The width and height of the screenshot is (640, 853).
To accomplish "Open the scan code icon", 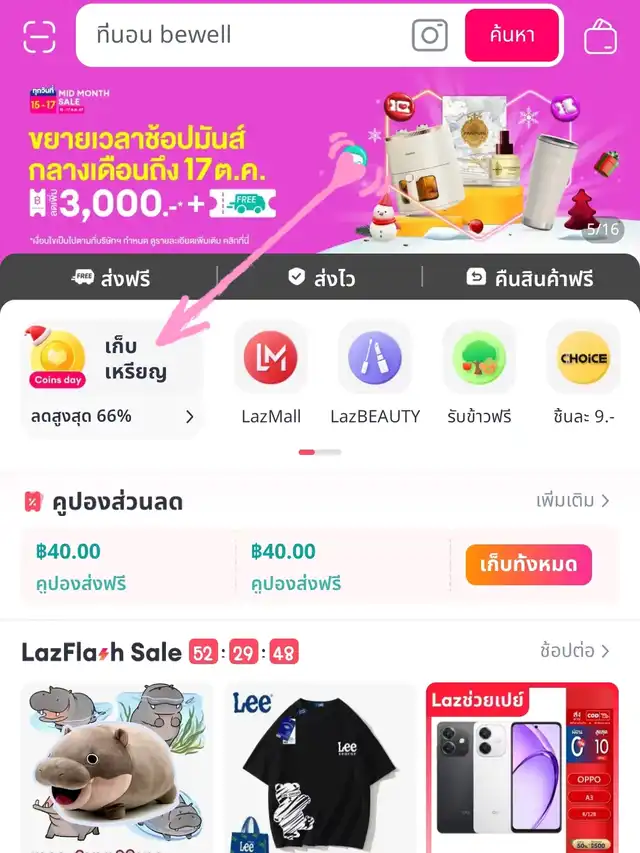I will 38,35.
